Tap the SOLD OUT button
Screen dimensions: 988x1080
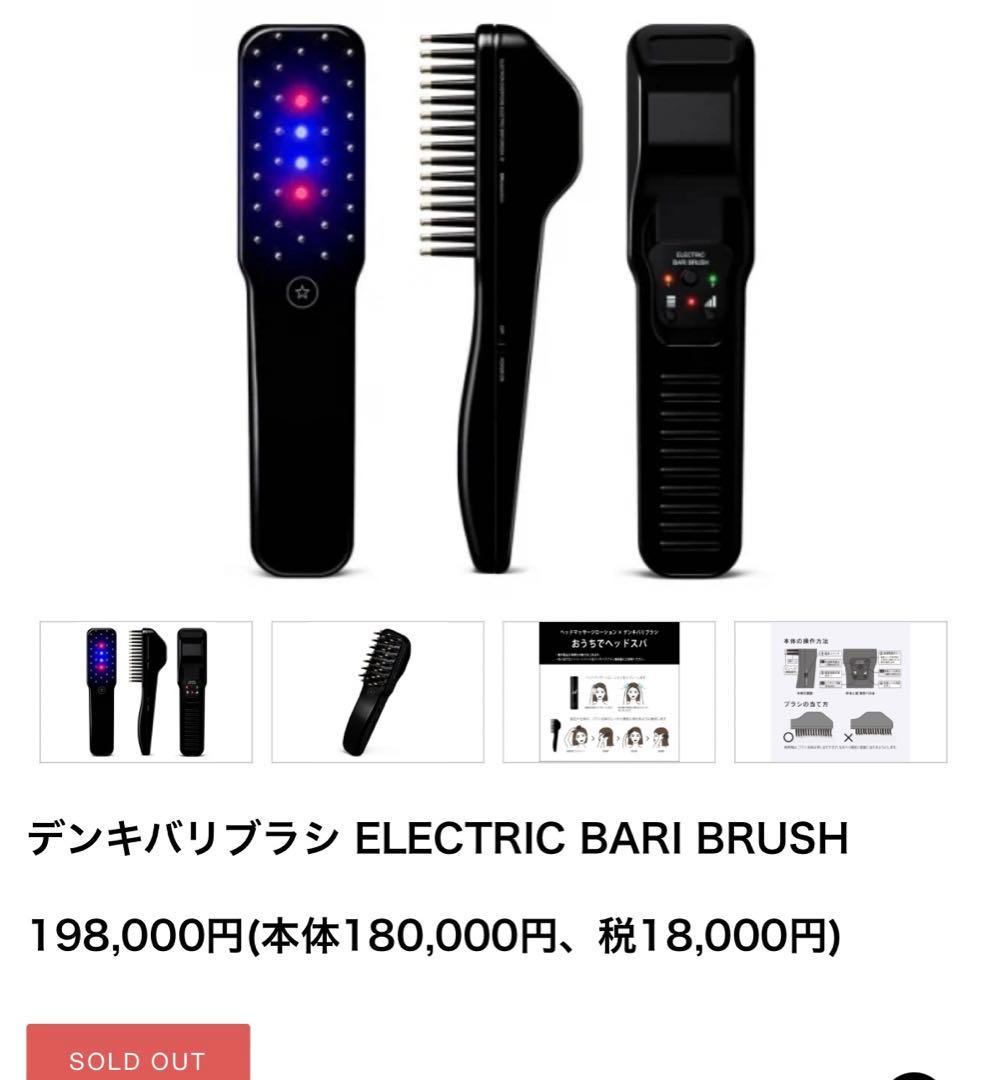tap(138, 1056)
